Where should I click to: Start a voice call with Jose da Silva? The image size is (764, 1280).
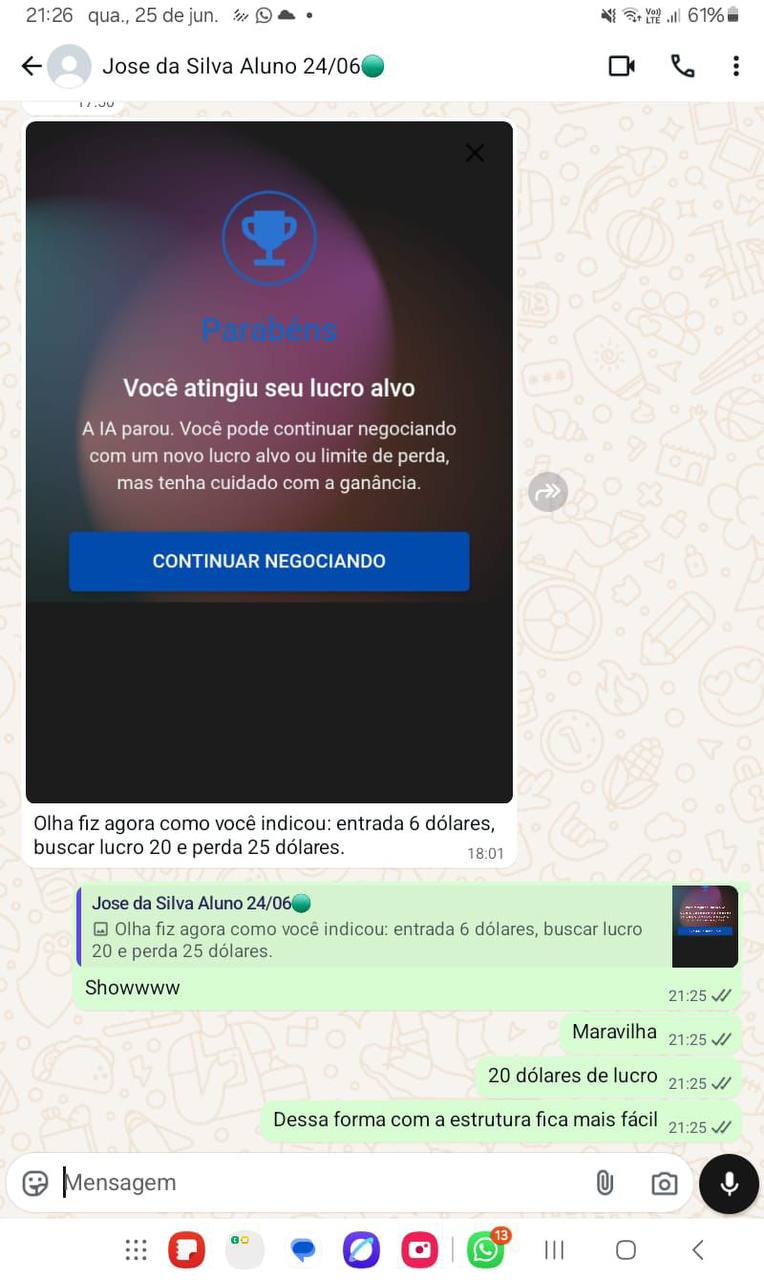tap(682, 66)
